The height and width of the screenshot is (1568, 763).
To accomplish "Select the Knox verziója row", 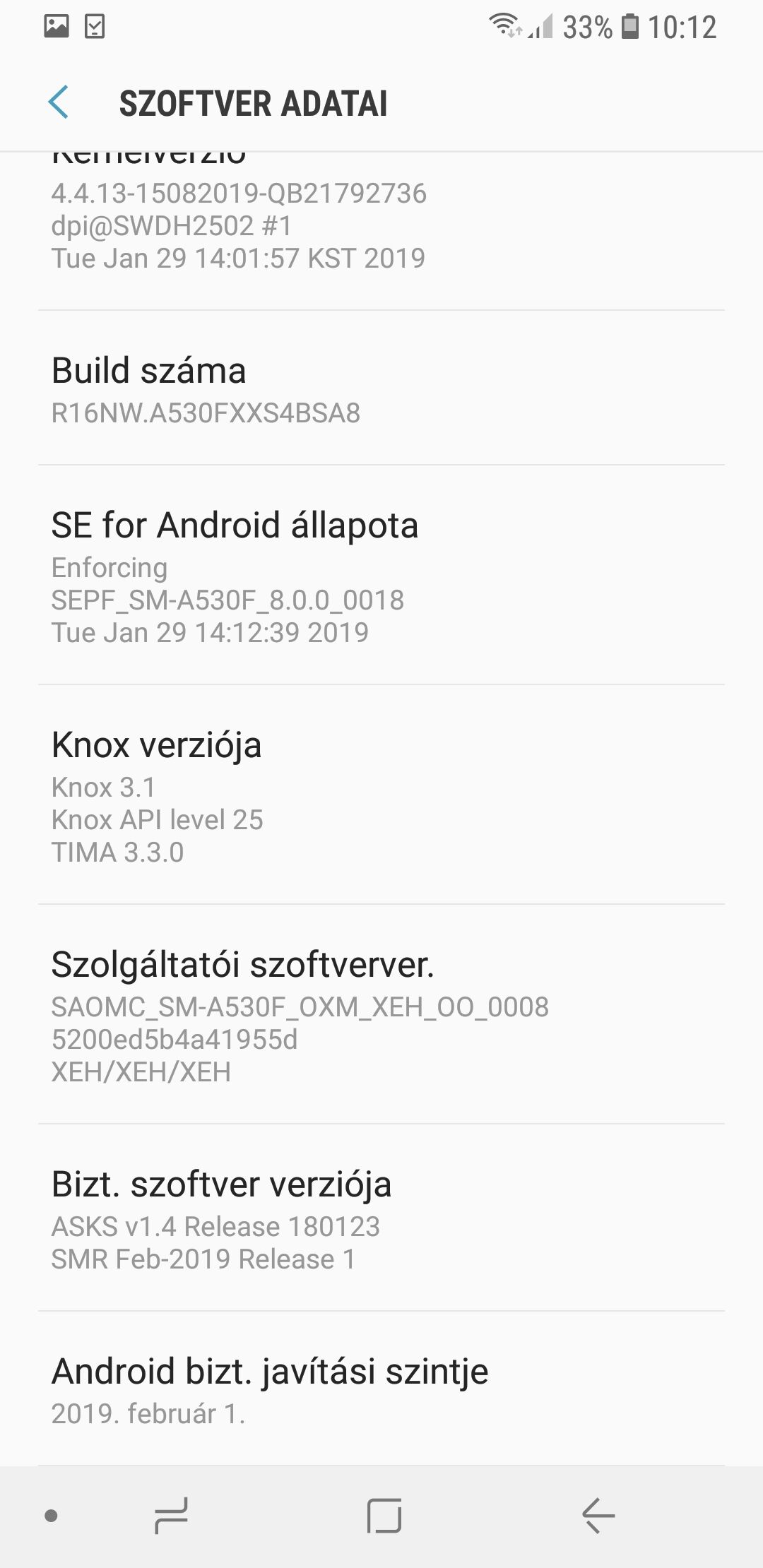I will point(381,795).
